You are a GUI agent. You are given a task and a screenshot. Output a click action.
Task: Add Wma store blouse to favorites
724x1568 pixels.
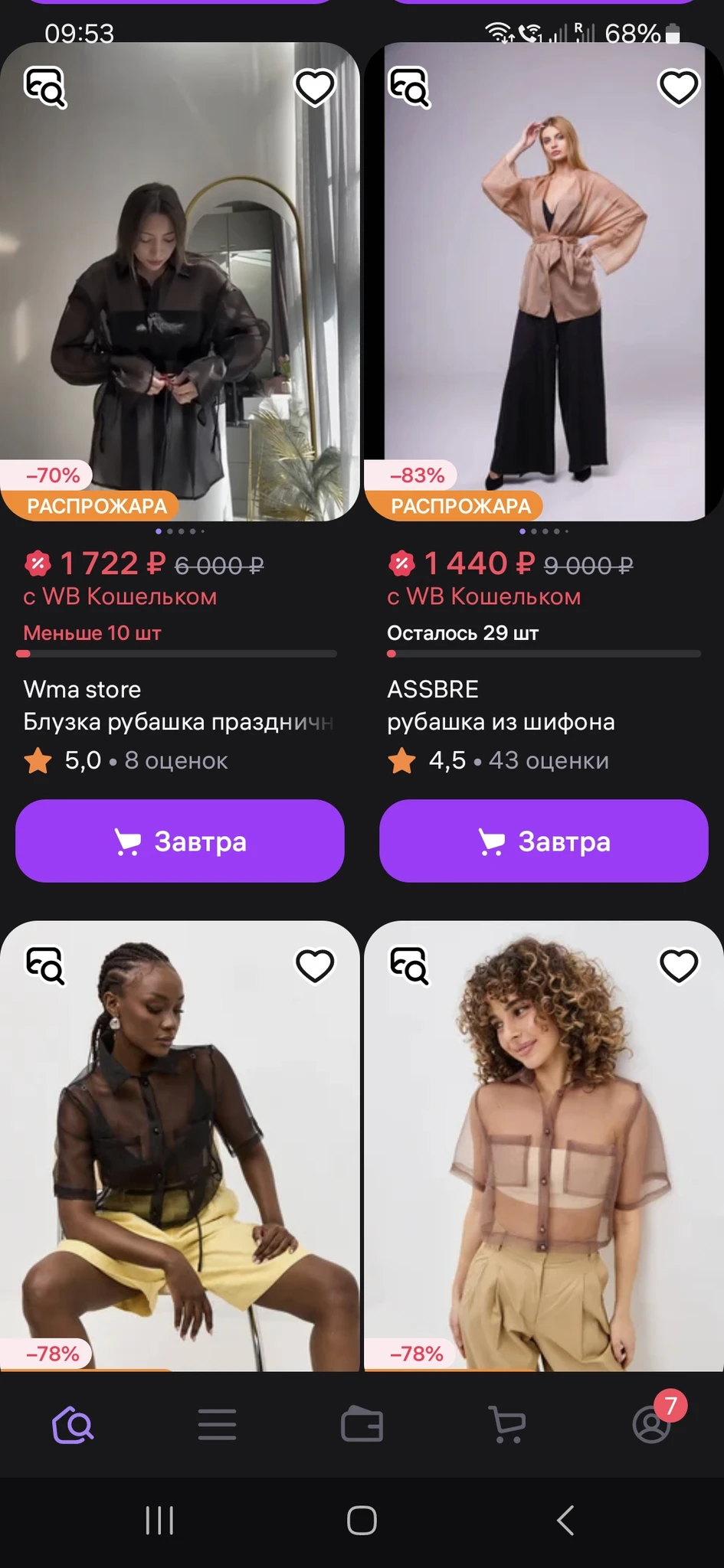(x=315, y=87)
